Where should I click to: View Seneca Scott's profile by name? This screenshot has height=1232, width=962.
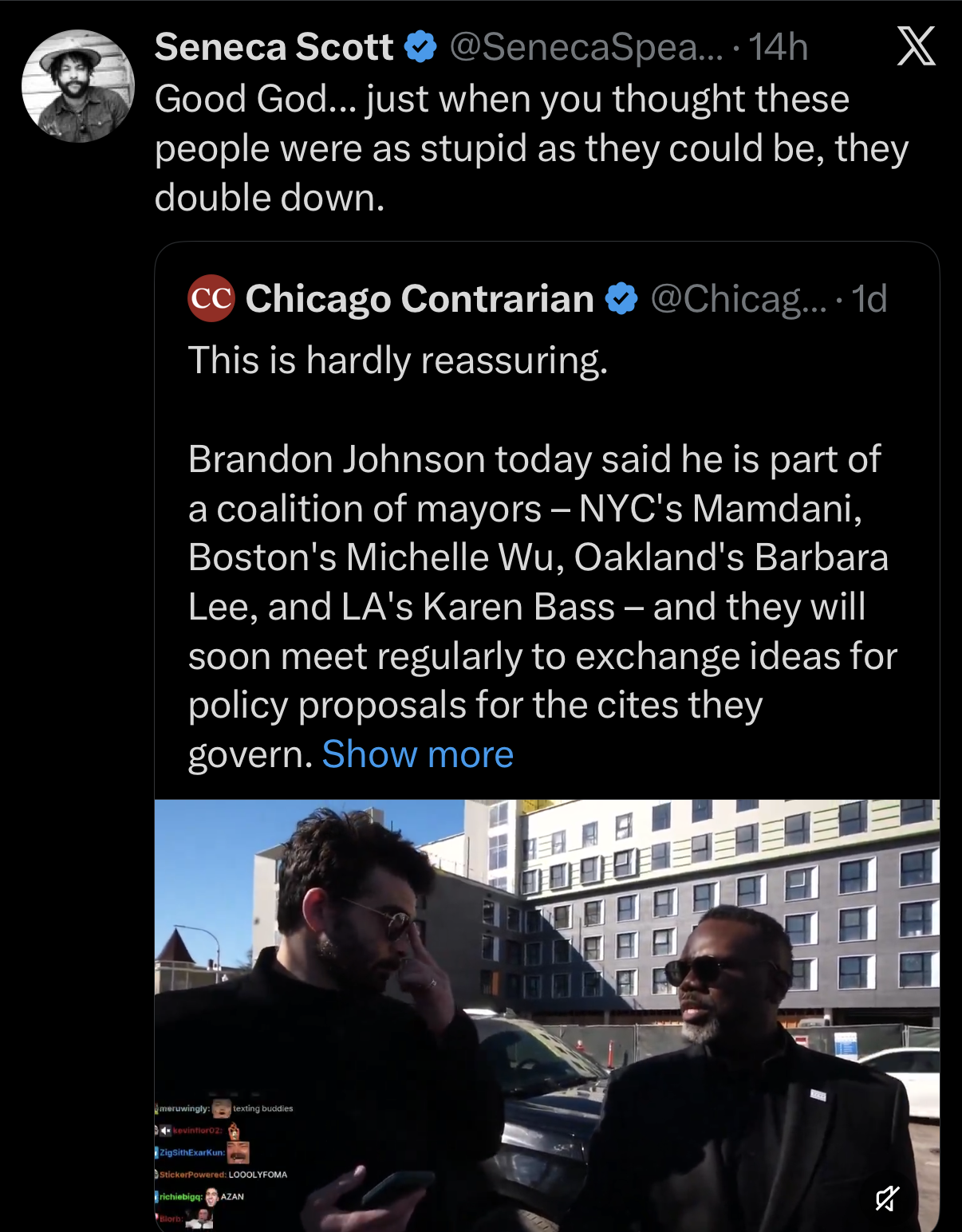(274, 47)
